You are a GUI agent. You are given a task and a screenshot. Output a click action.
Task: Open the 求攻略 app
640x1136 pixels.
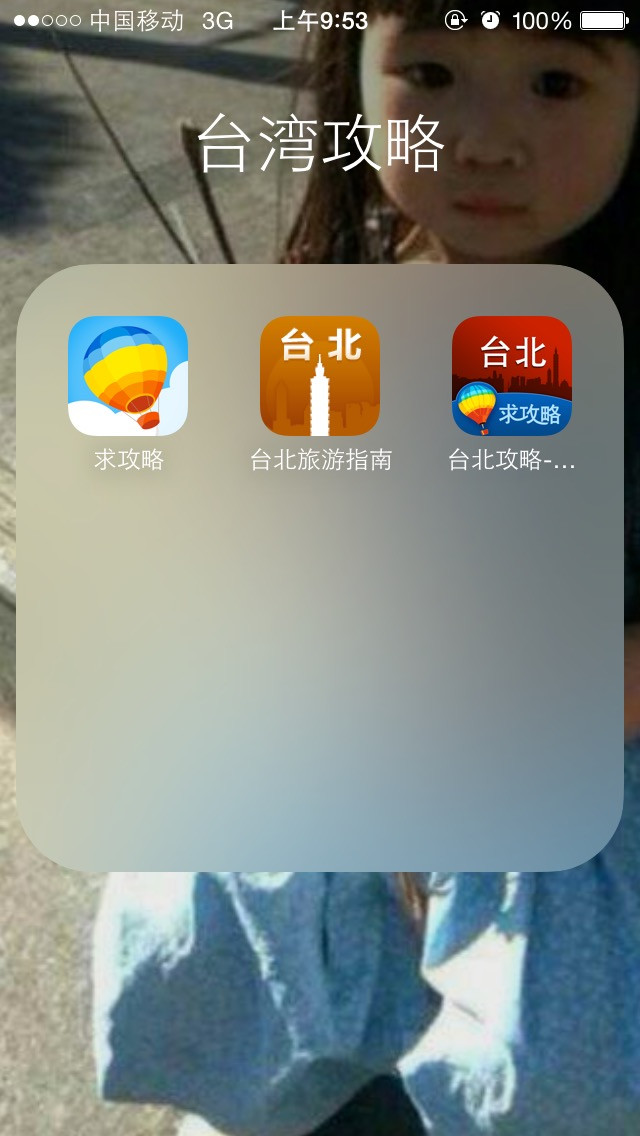pyautogui.click(x=128, y=376)
